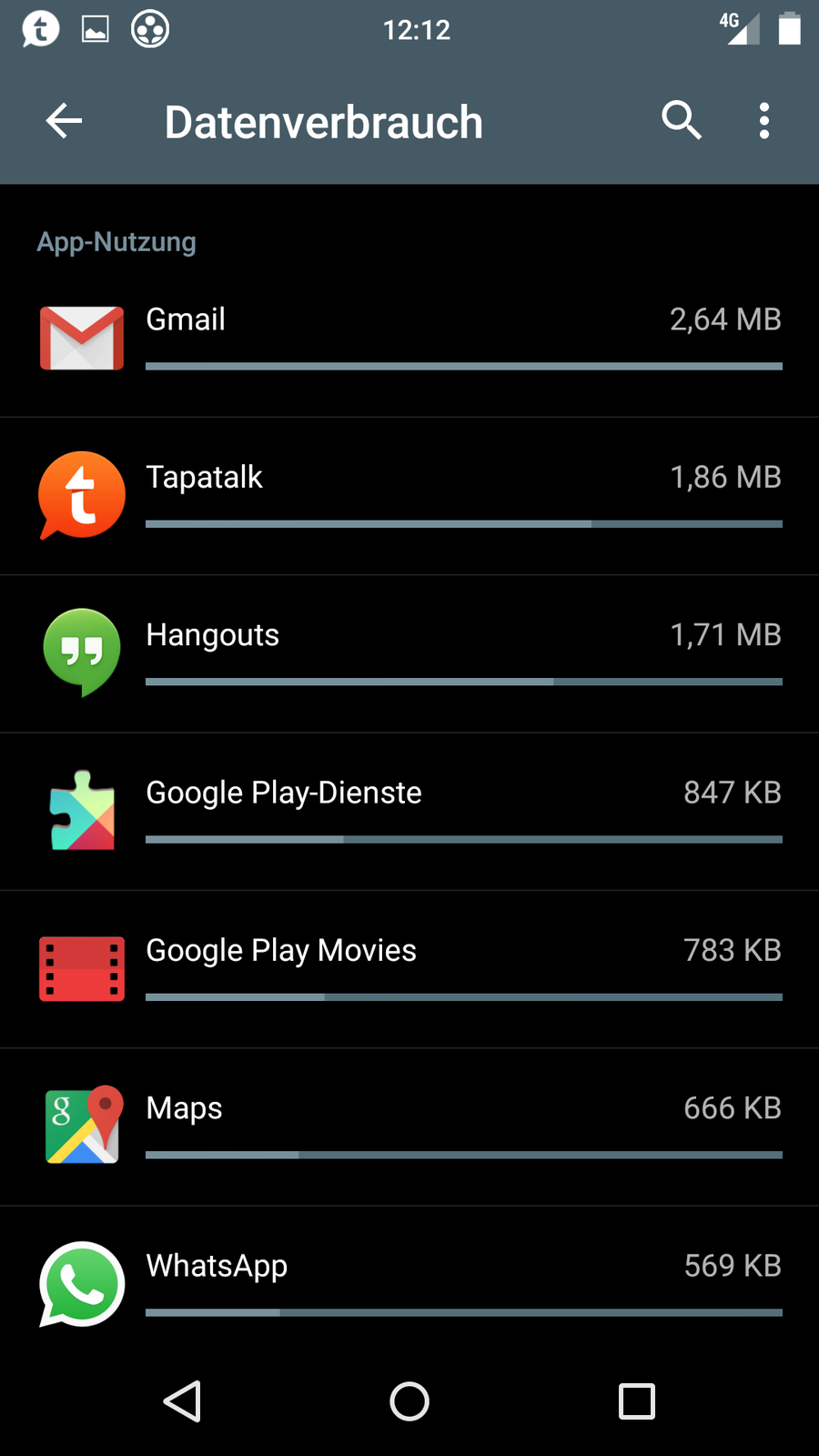Open the recent apps overview
The width and height of the screenshot is (819, 1456).
(x=636, y=1401)
